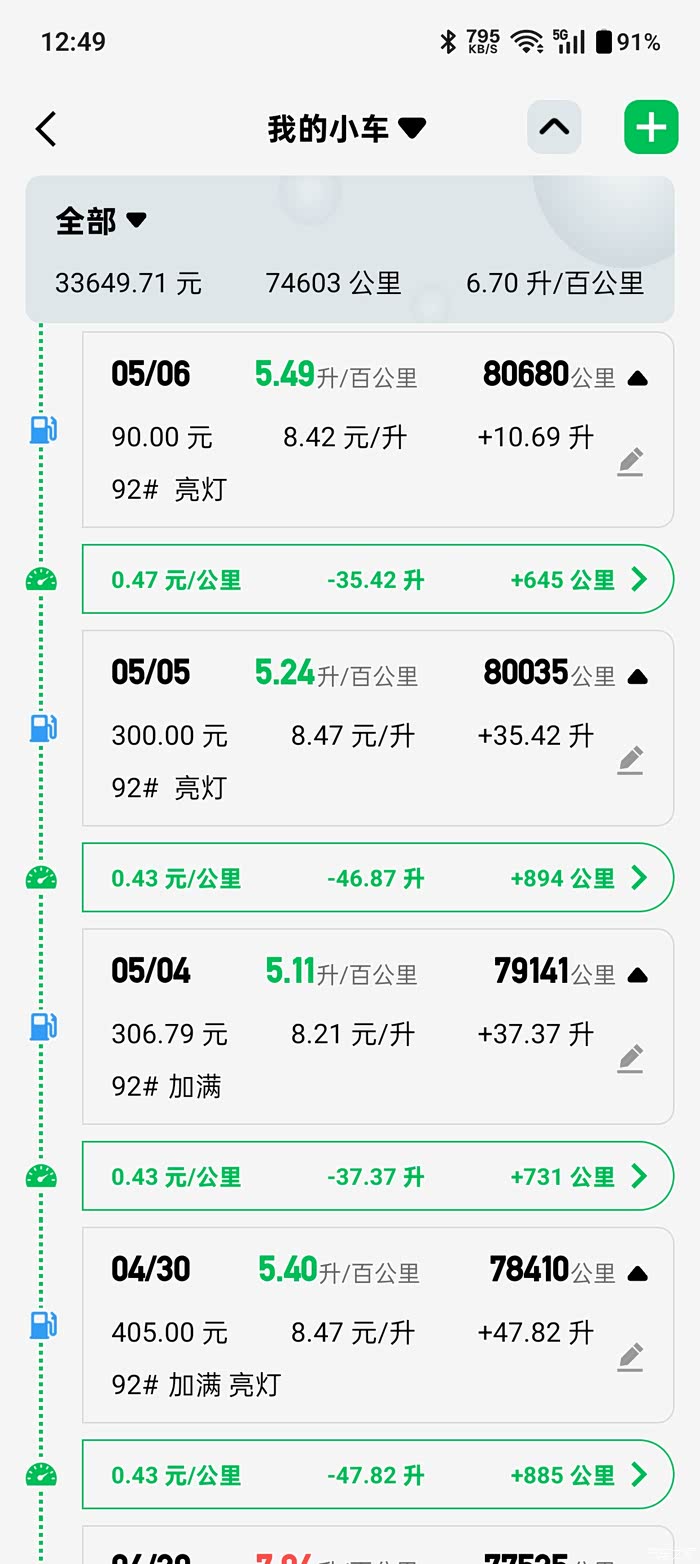Screen dimensions: 700x1564
Task: Collapse the 05/05 record using its triangle
Action: point(637,677)
